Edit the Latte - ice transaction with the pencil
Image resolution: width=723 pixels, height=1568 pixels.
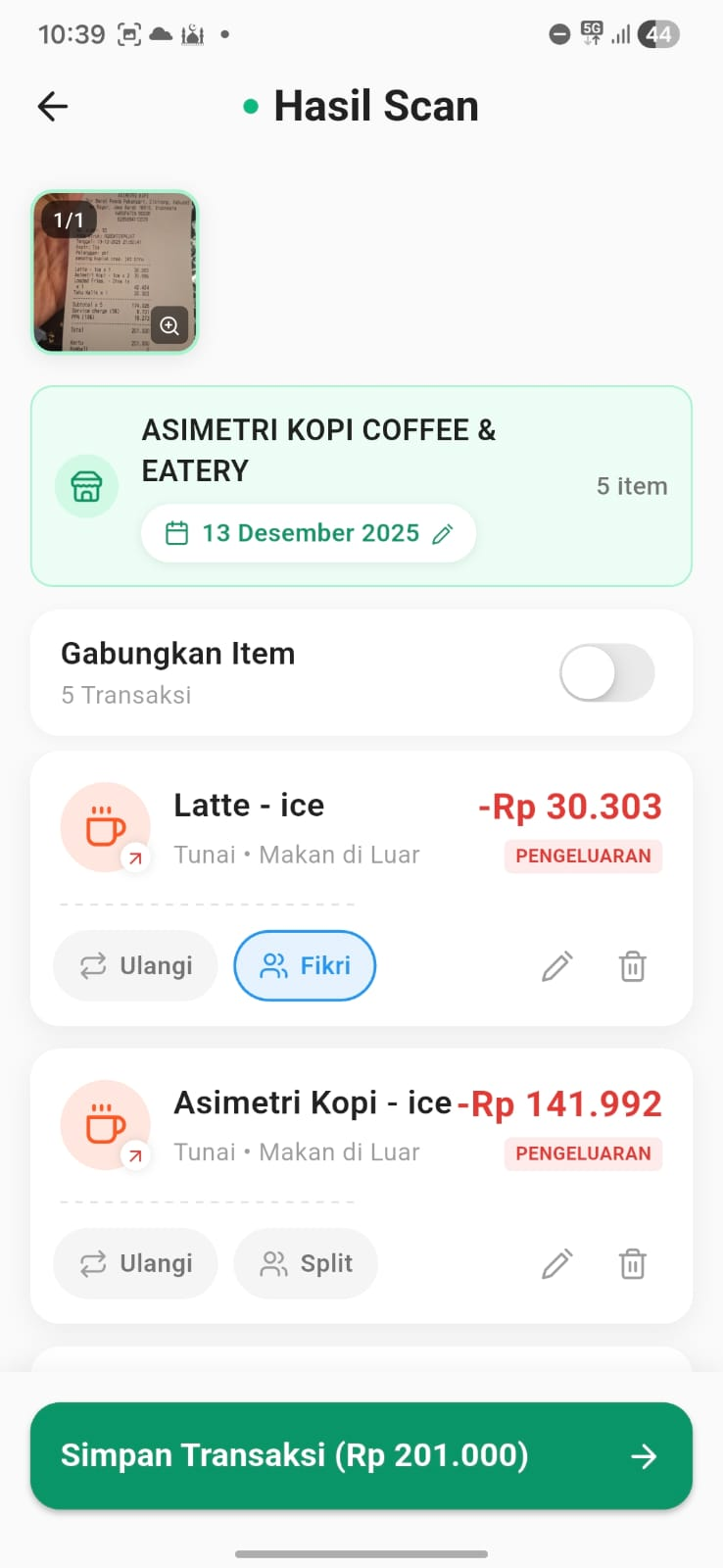555,965
